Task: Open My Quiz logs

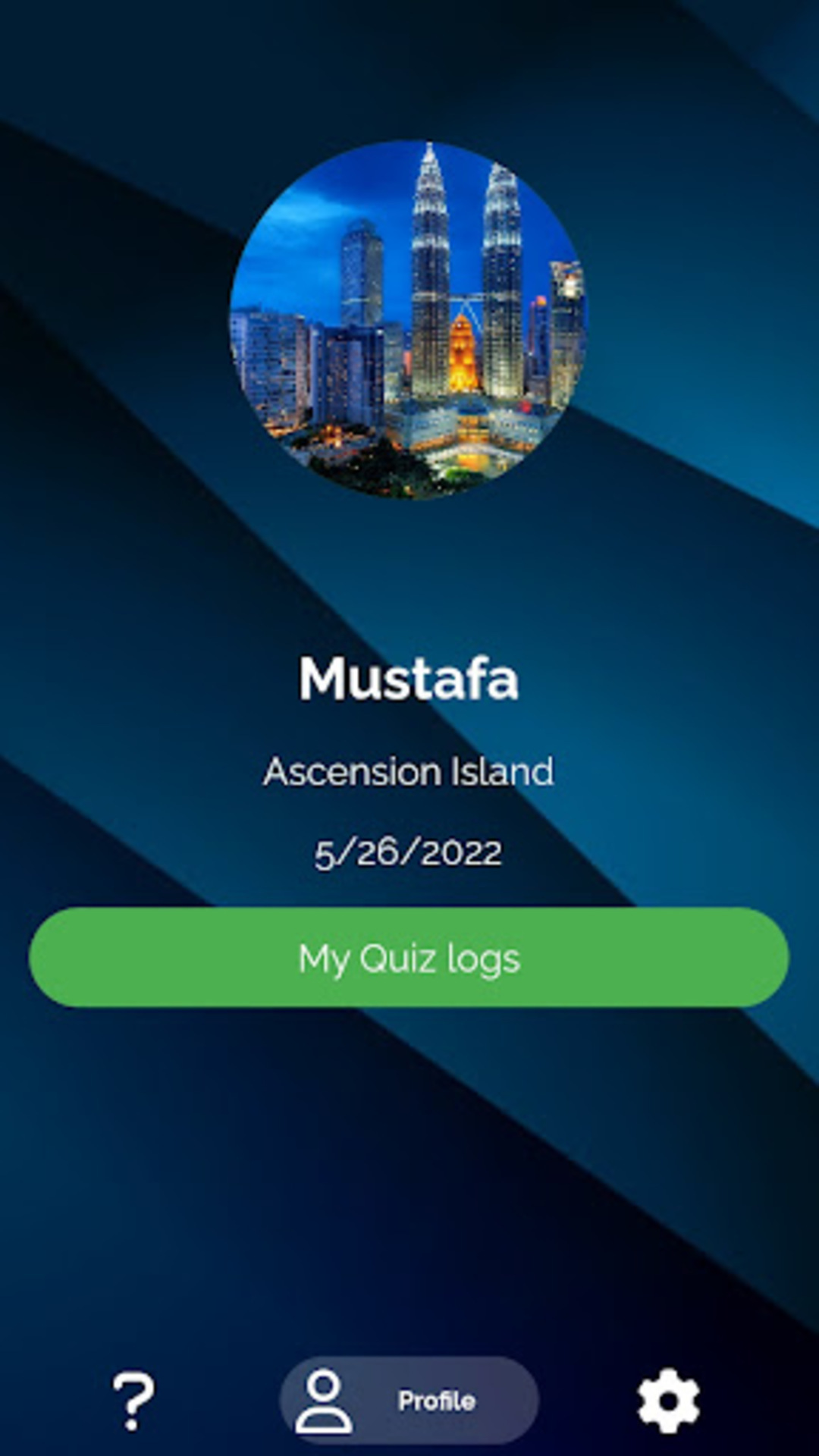Action: 409,957
